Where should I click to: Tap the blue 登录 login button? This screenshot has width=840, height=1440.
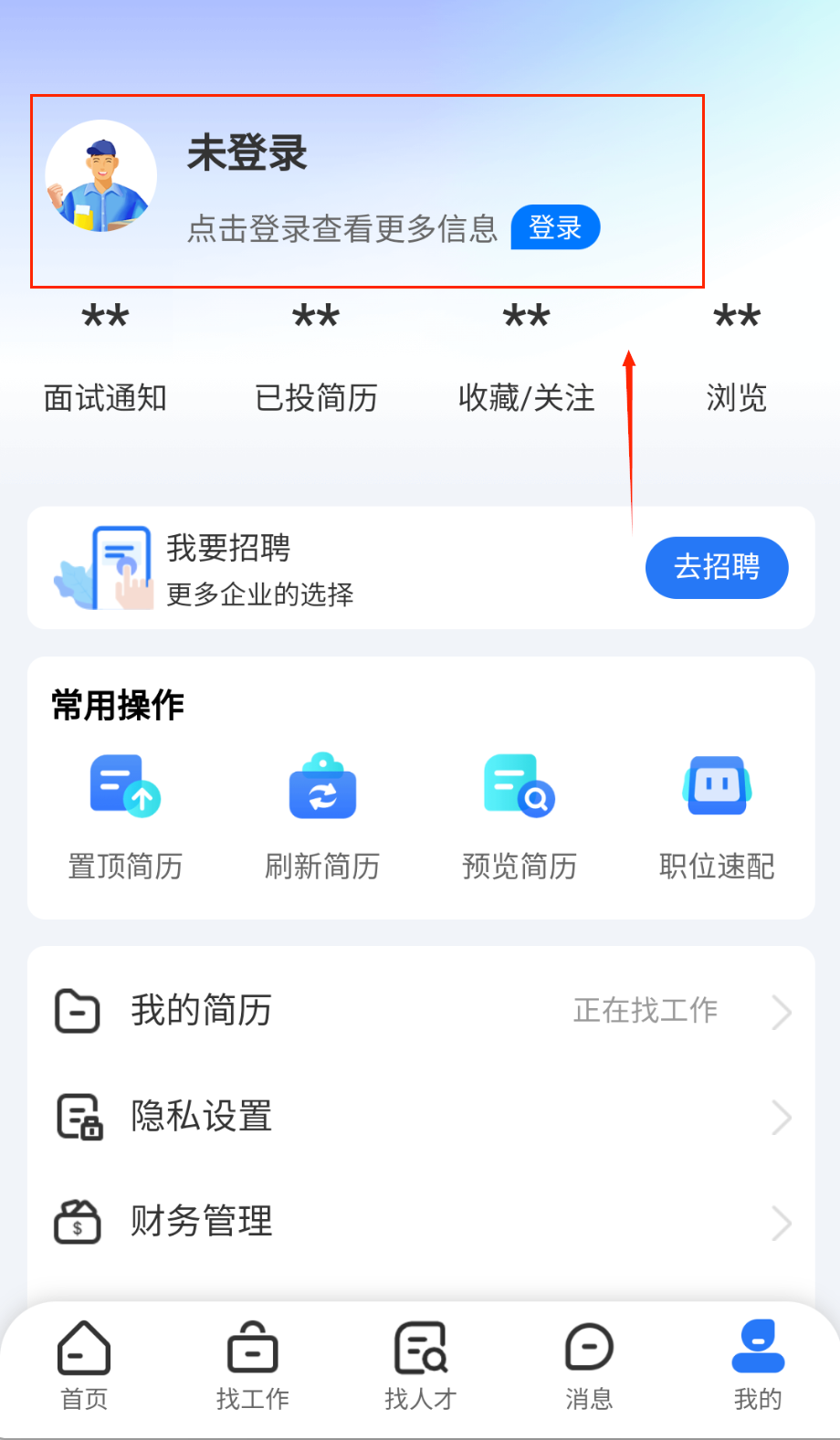coord(555,227)
